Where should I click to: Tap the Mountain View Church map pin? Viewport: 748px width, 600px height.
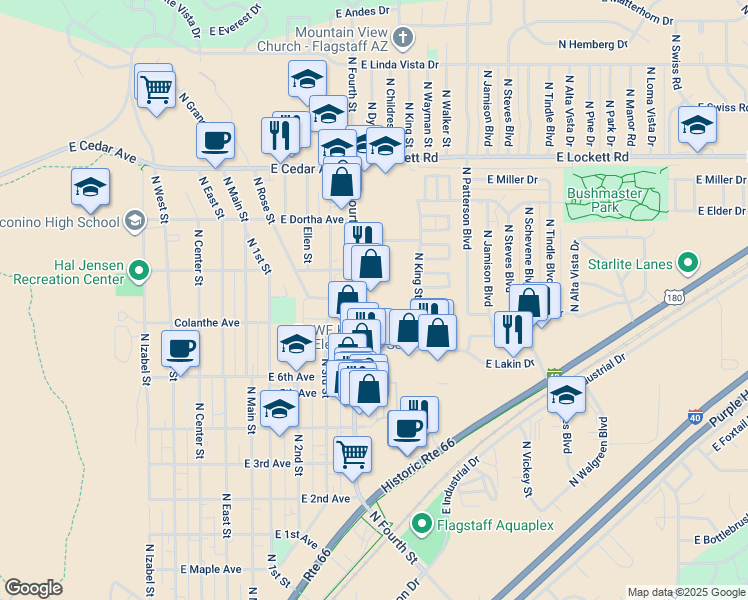pyautogui.click(x=403, y=39)
